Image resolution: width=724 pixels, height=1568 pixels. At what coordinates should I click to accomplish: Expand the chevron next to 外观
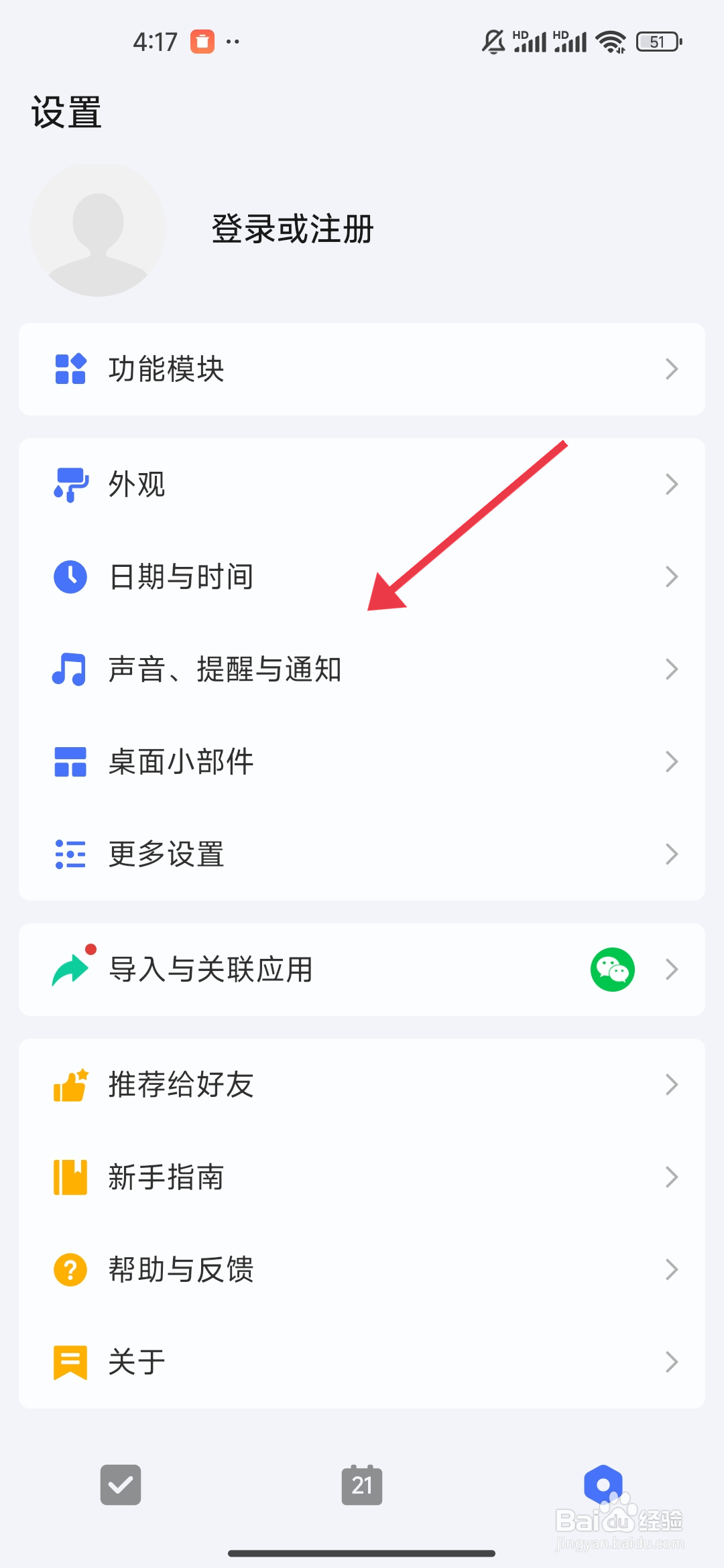pyautogui.click(x=672, y=484)
